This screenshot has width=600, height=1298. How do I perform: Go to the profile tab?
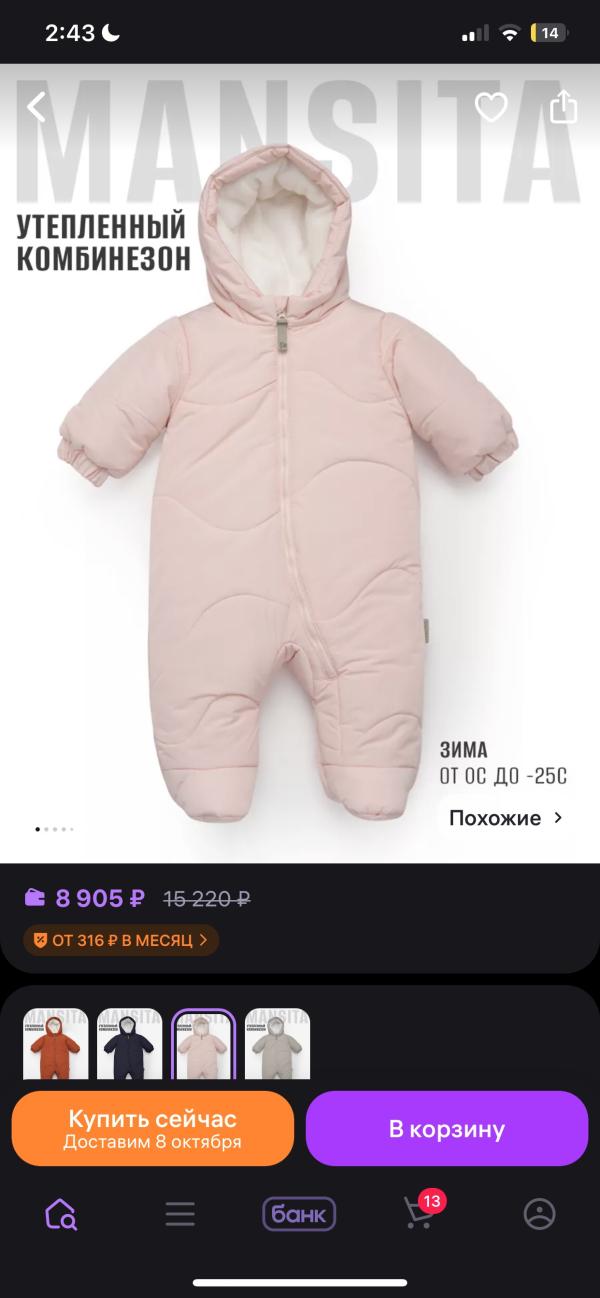[539, 1214]
